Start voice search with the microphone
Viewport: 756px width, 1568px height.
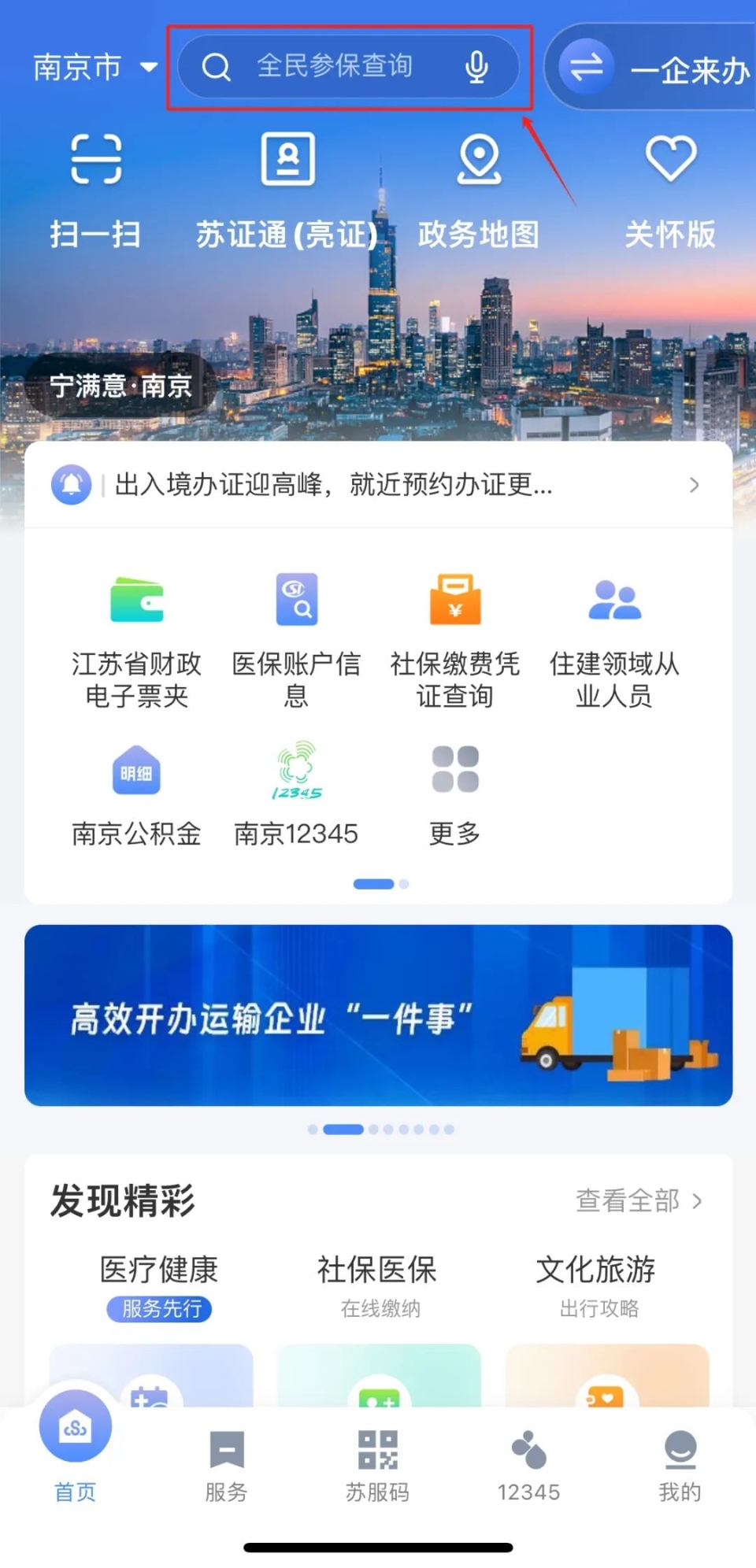pyautogui.click(x=478, y=66)
